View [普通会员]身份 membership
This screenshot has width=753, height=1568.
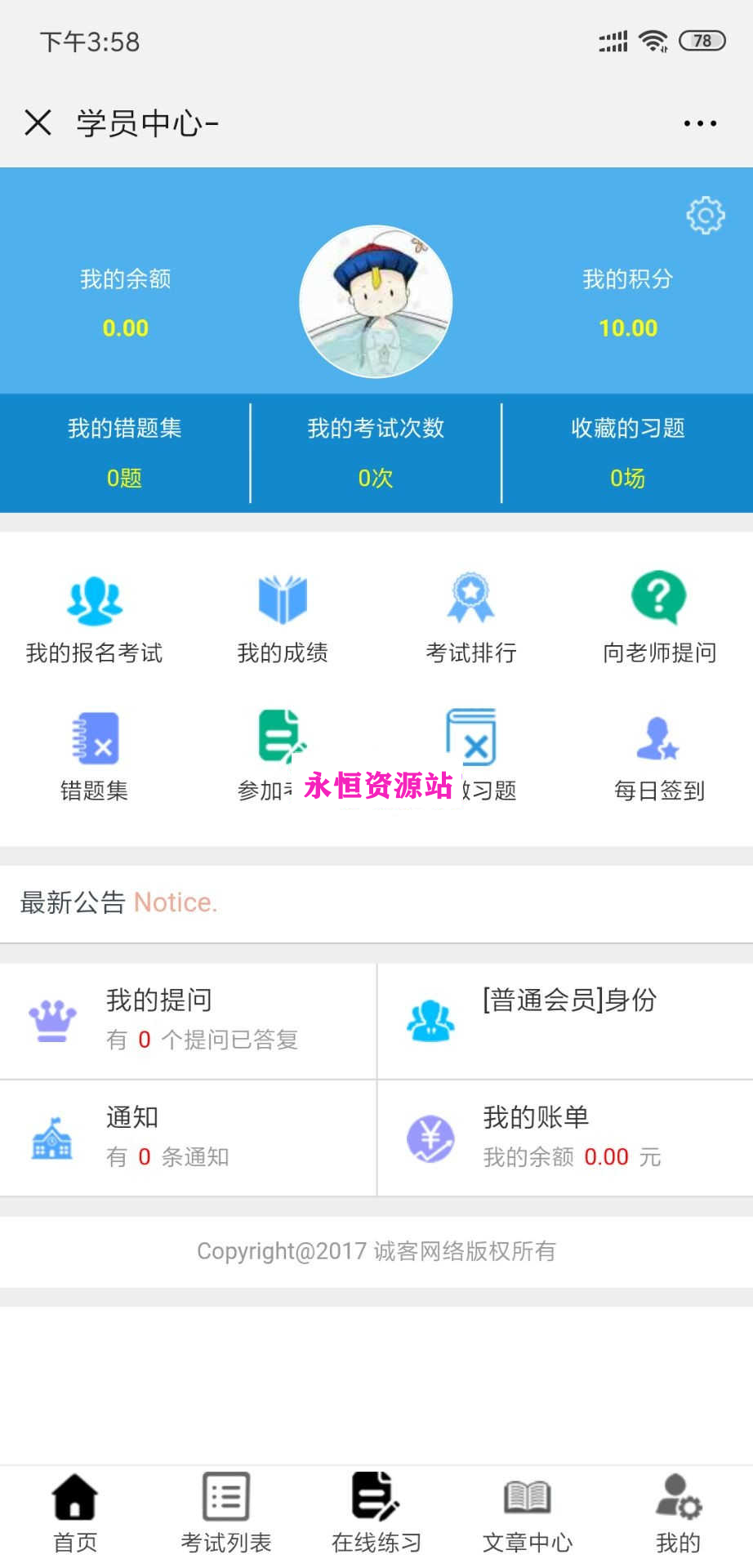[565, 1019]
